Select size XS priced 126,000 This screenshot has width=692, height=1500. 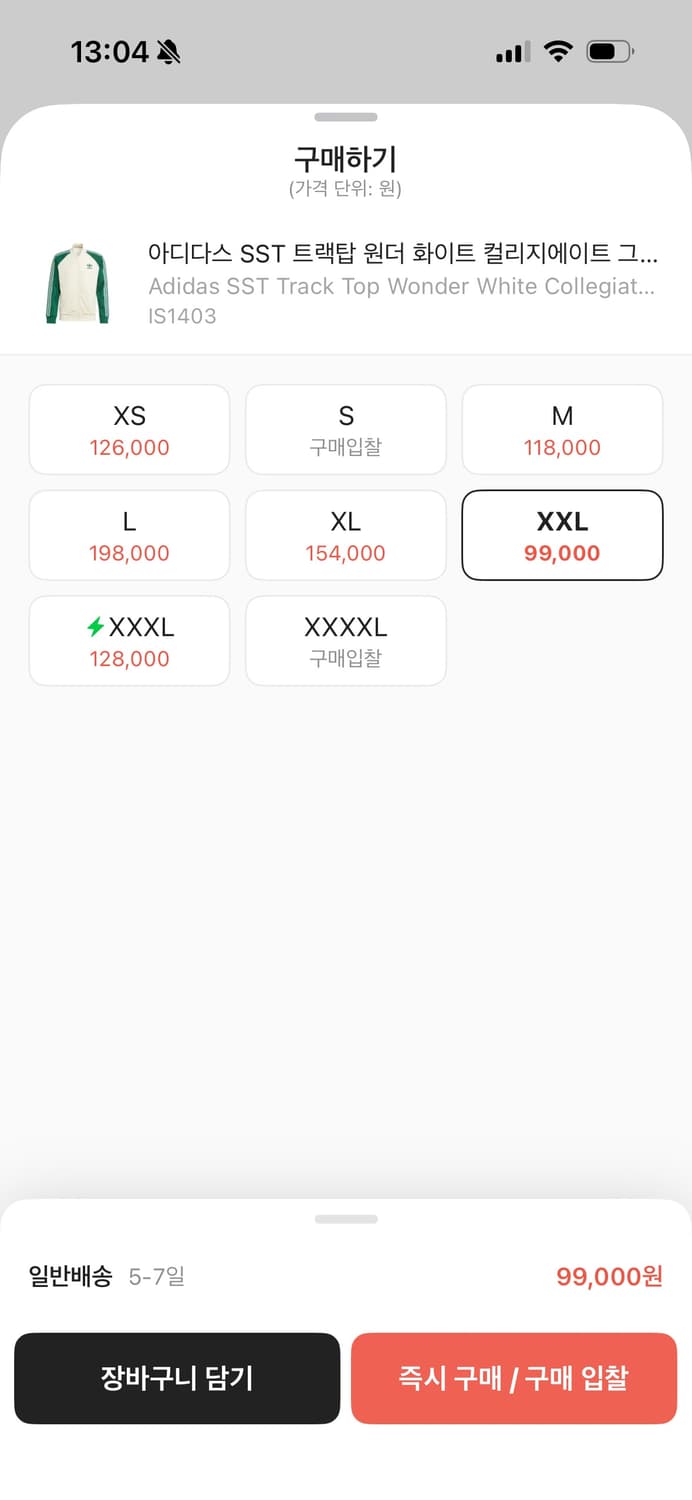tap(129, 430)
